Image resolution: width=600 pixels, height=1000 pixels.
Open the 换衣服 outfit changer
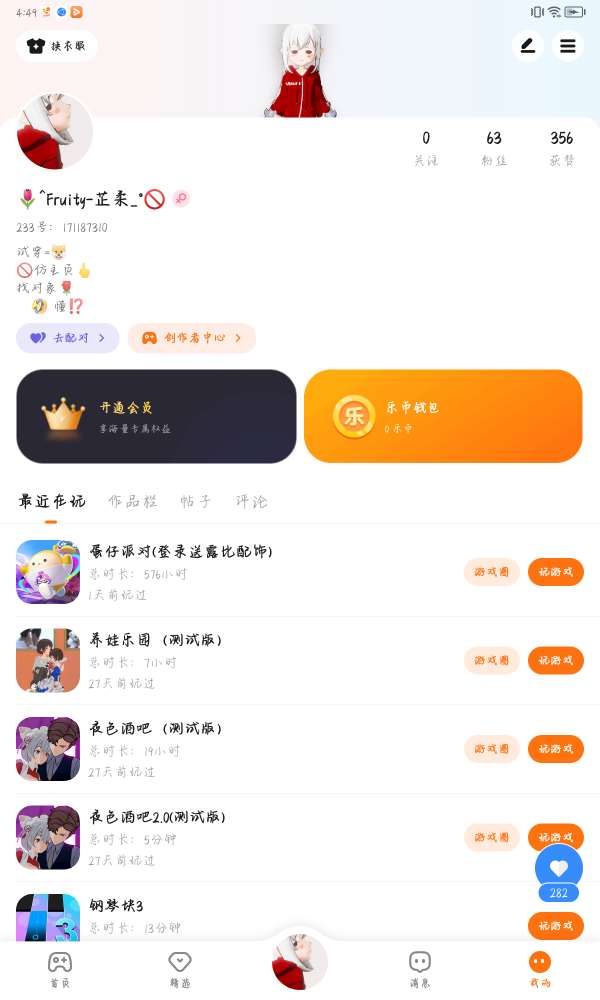[x=57, y=46]
